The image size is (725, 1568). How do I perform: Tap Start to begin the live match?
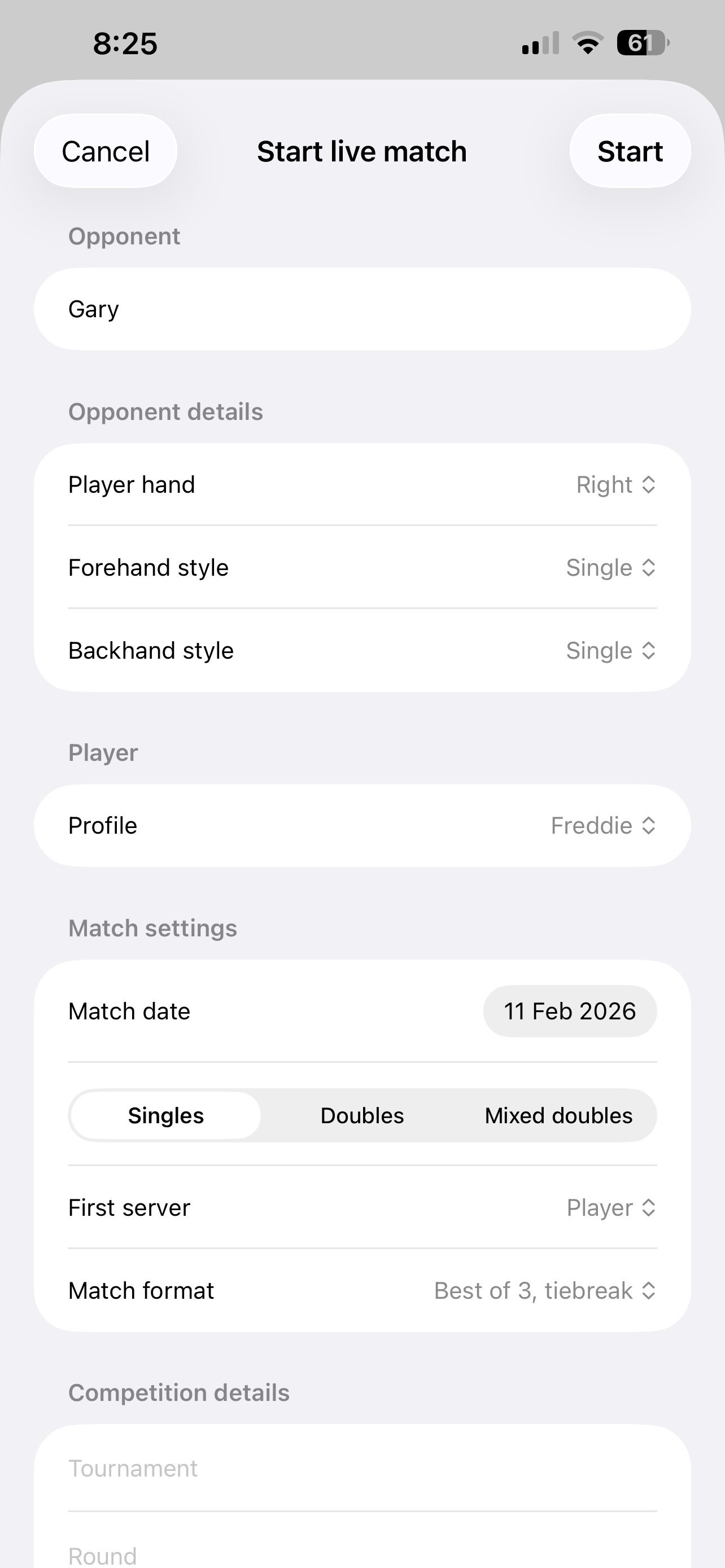(x=630, y=151)
